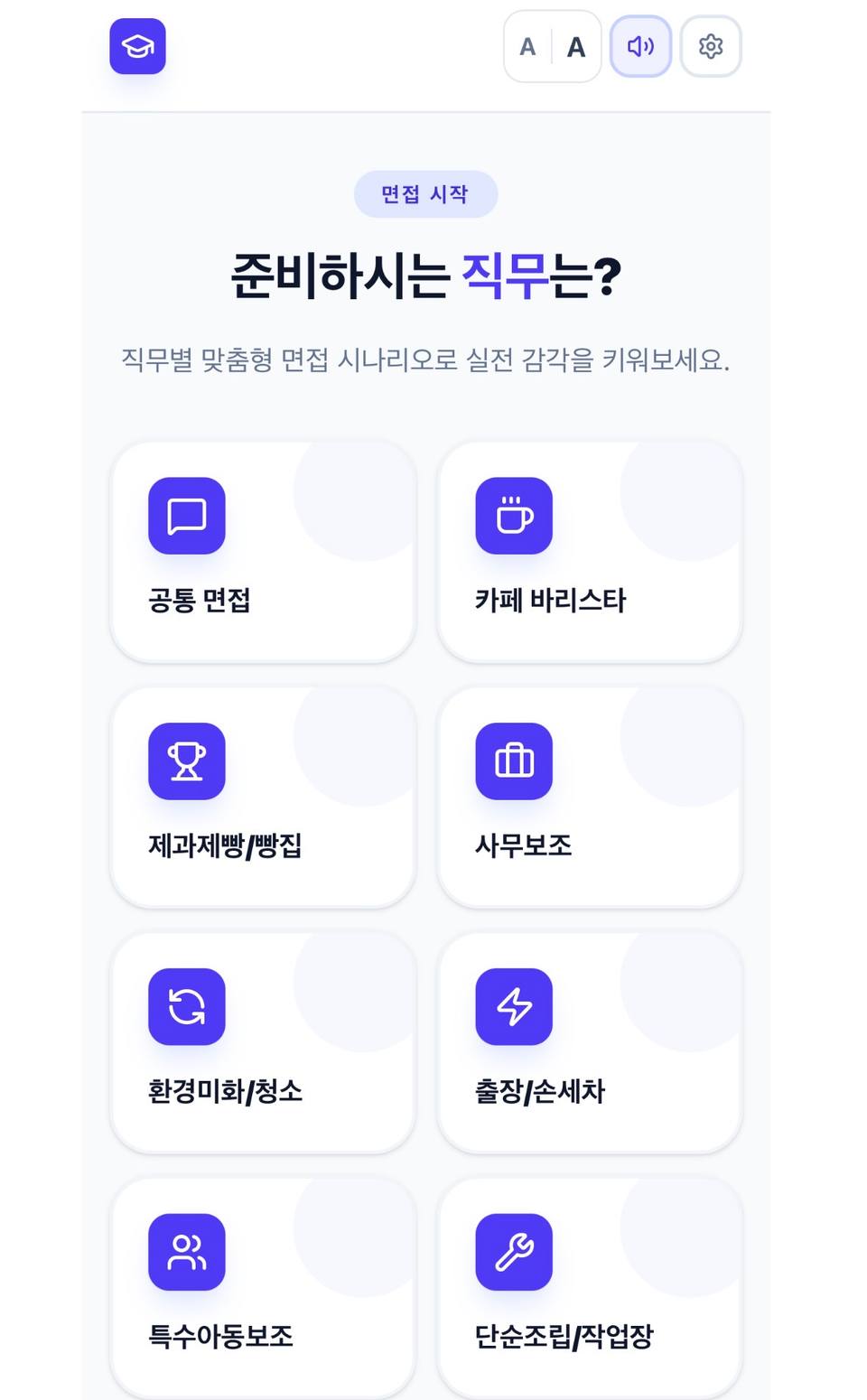Select the 출장/손세차 card
This screenshot has height=1400, width=867.
click(x=590, y=1043)
